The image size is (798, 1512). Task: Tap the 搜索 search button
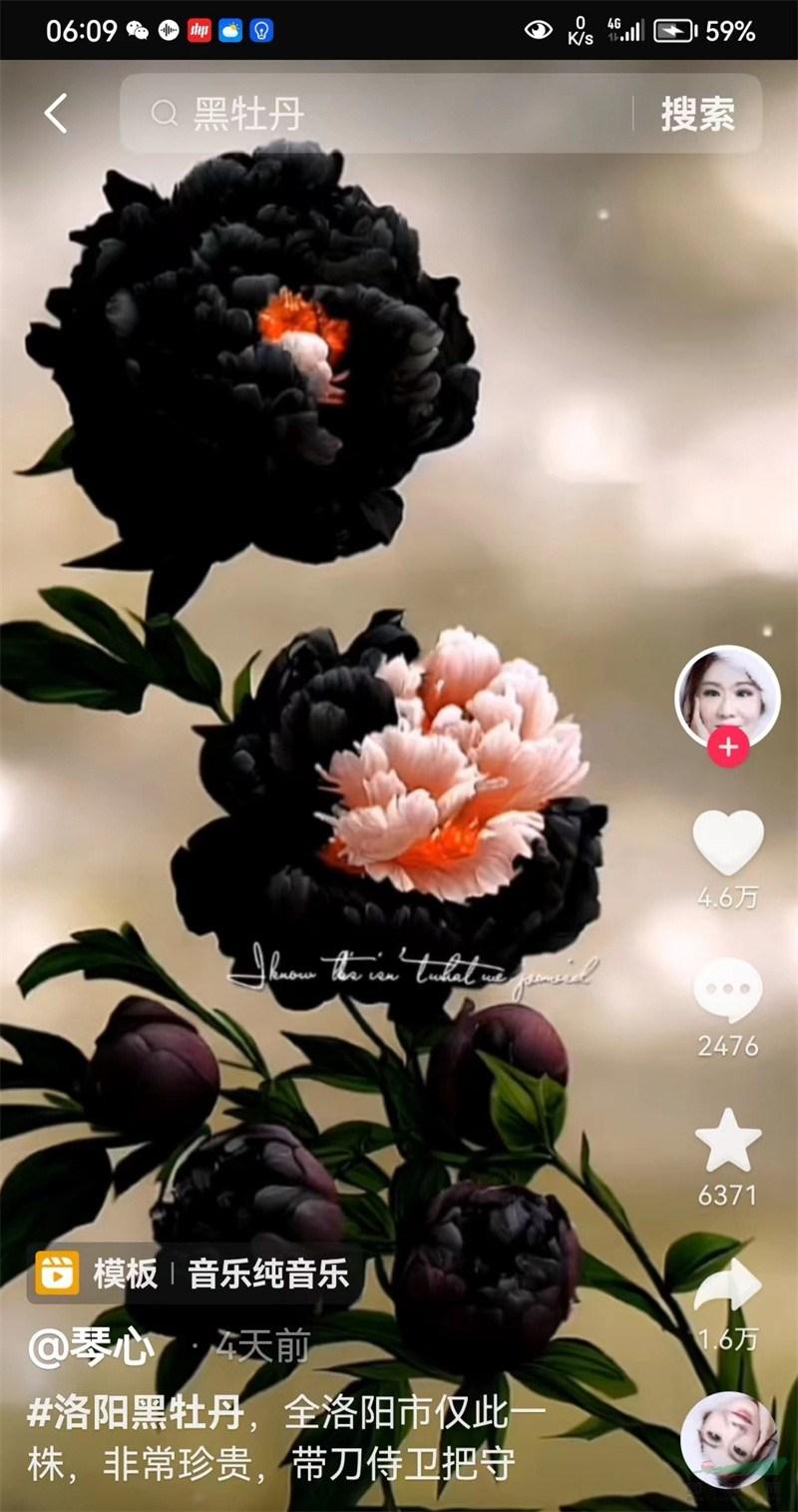(697, 114)
